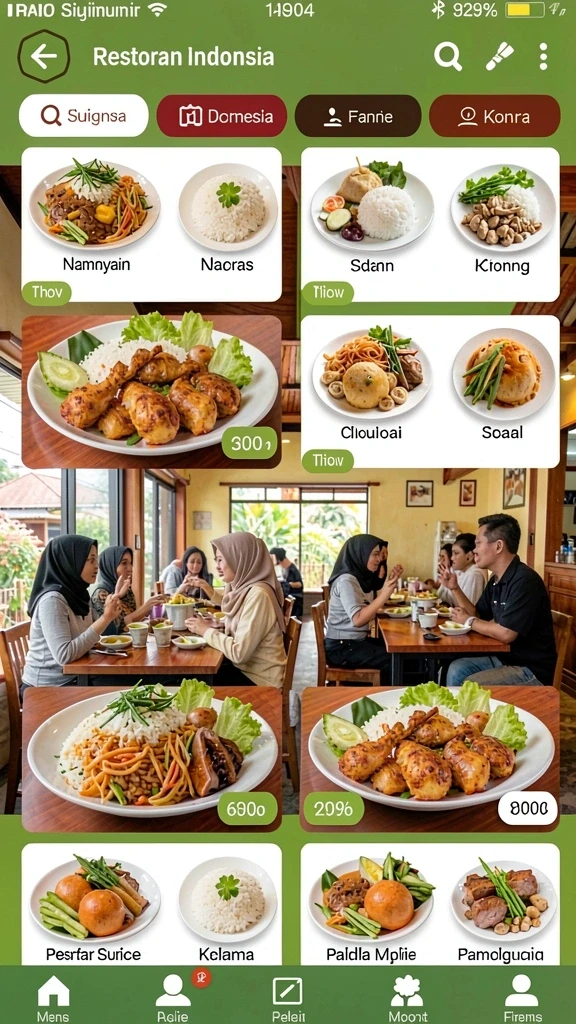Screen dimensions: 576x1024
Task: Select the Fanrie chip
Action: tap(358, 116)
